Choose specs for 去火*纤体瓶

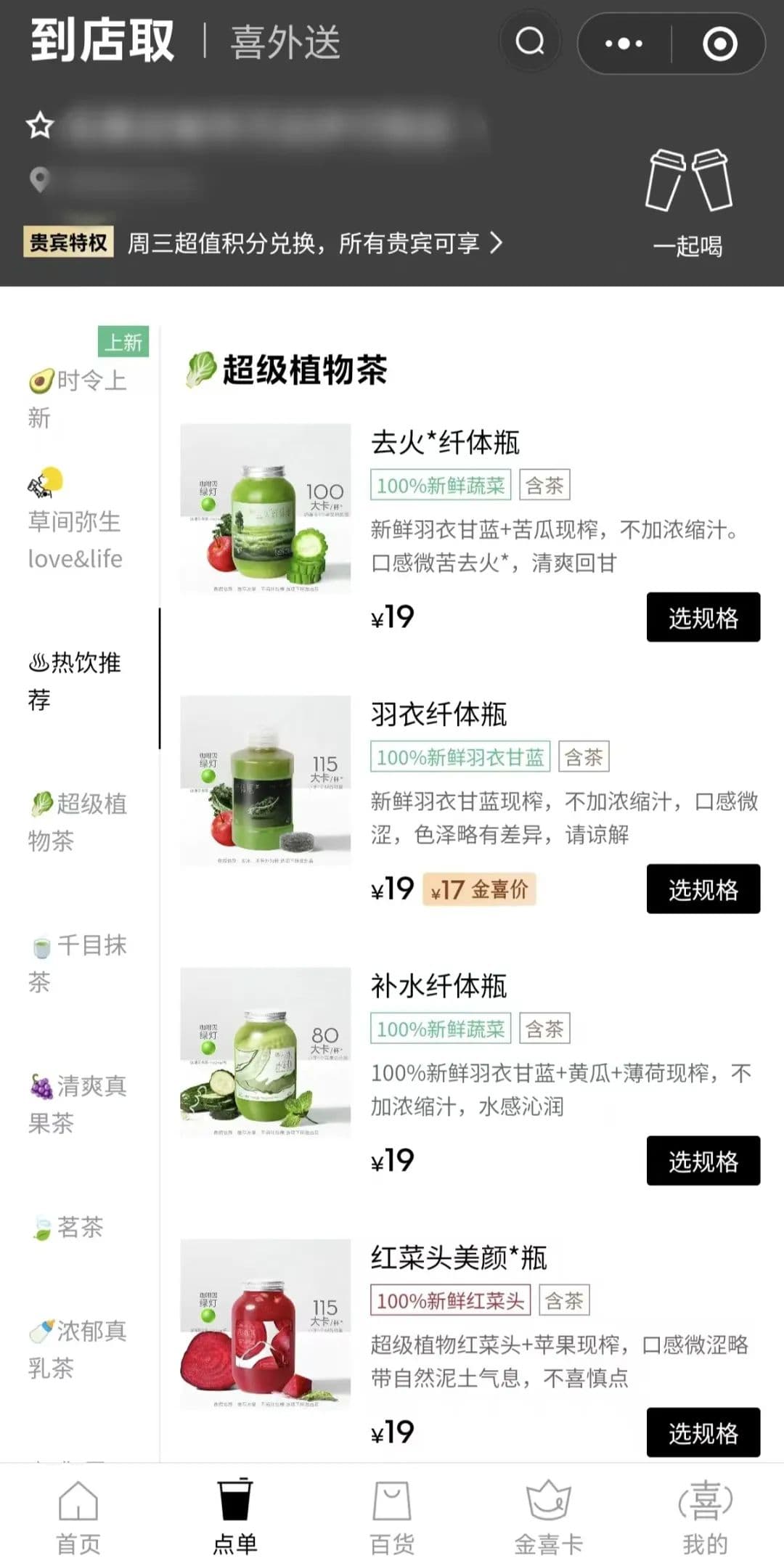pos(703,617)
